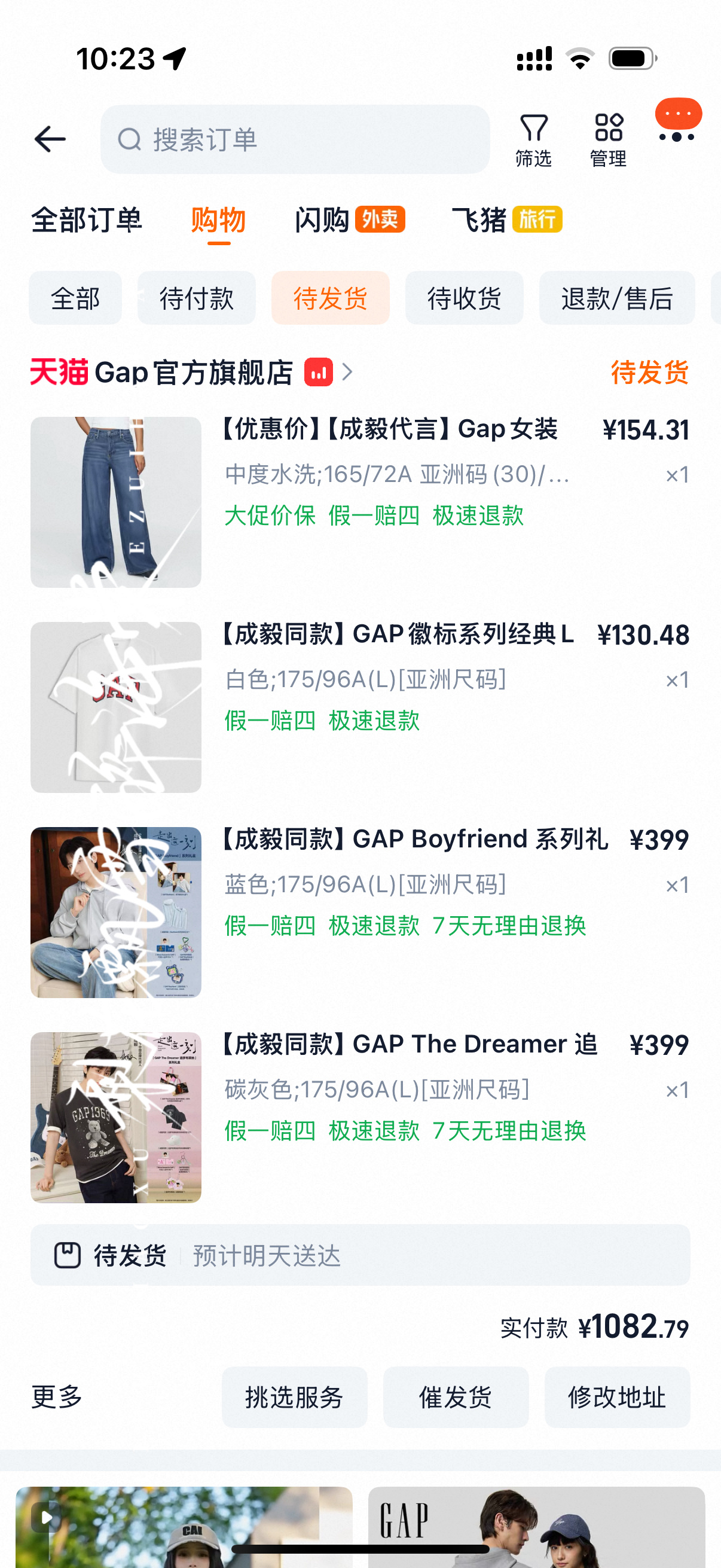Click the blue jeans product thumbnail
The width and height of the screenshot is (721, 1568).
coord(115,502)
